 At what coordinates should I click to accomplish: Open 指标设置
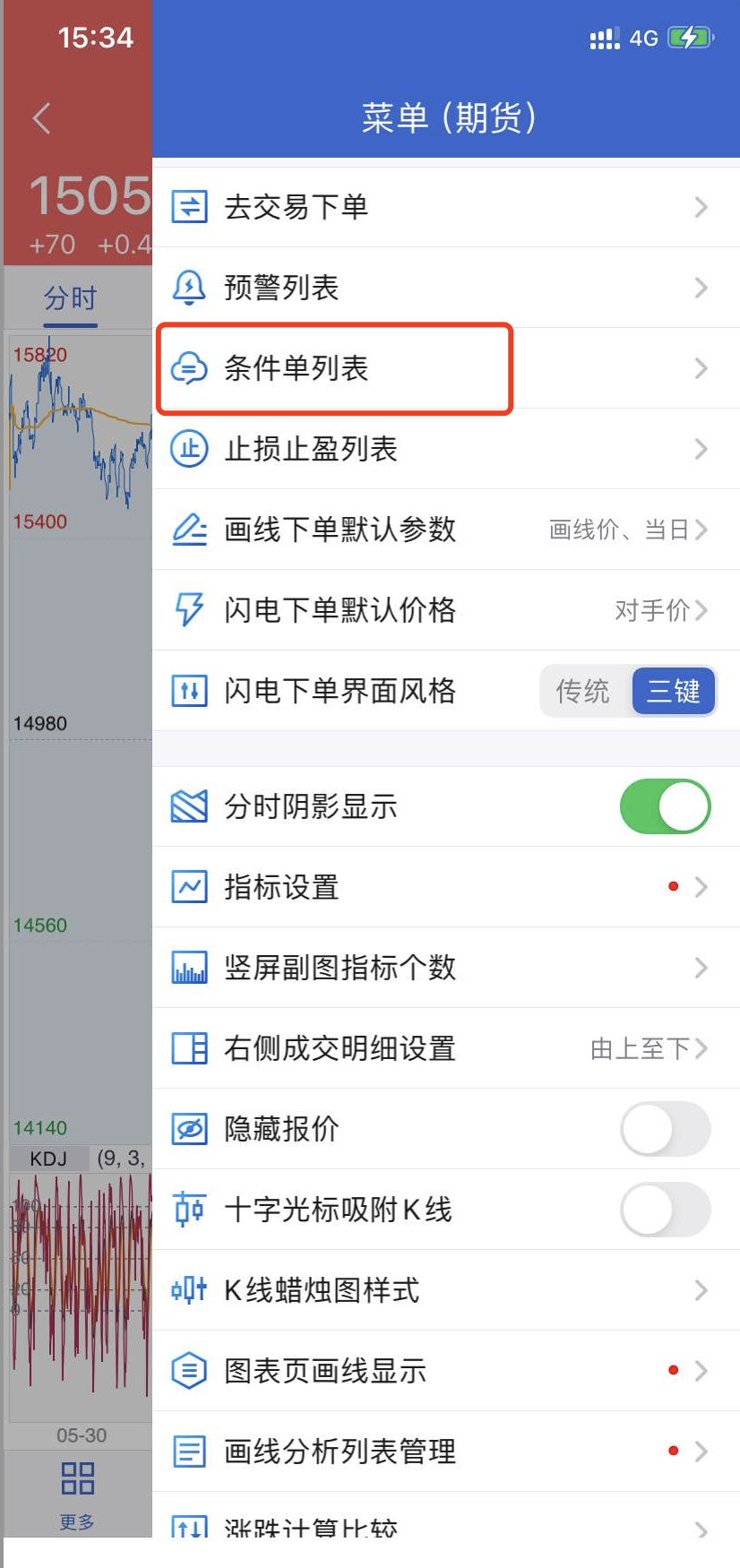(x=445, y=887)
